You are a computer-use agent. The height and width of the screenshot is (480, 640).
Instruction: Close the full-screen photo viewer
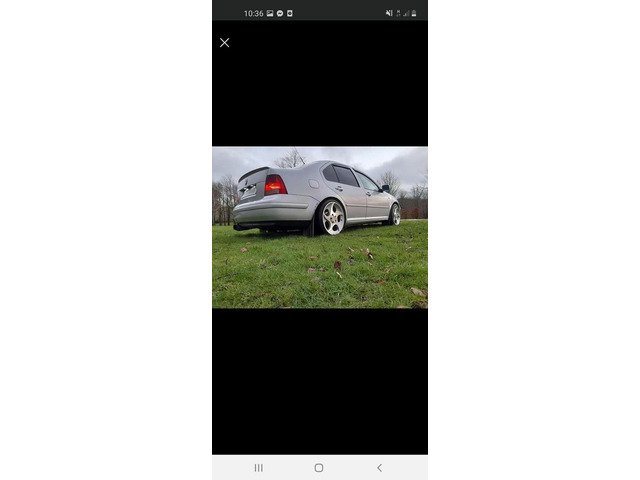tap(224, 43)
